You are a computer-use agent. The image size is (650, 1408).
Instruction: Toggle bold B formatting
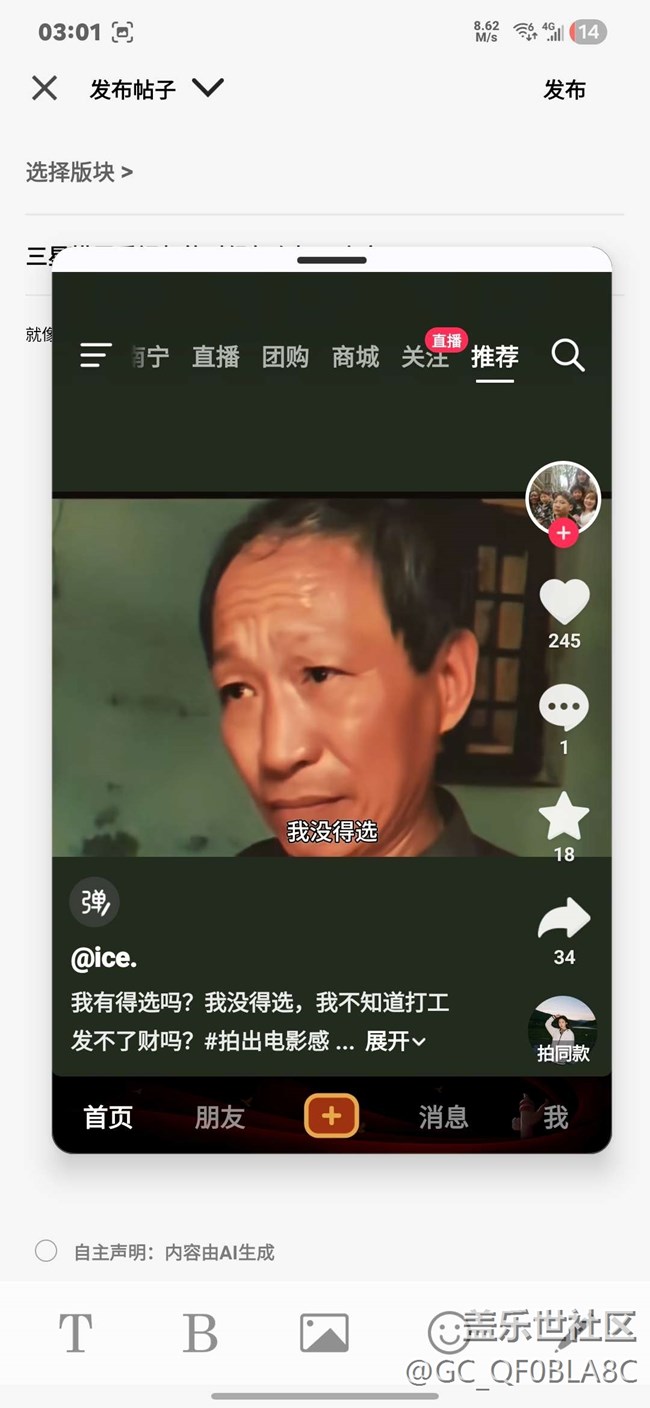pyautogui.click(x=200, y=1333)
